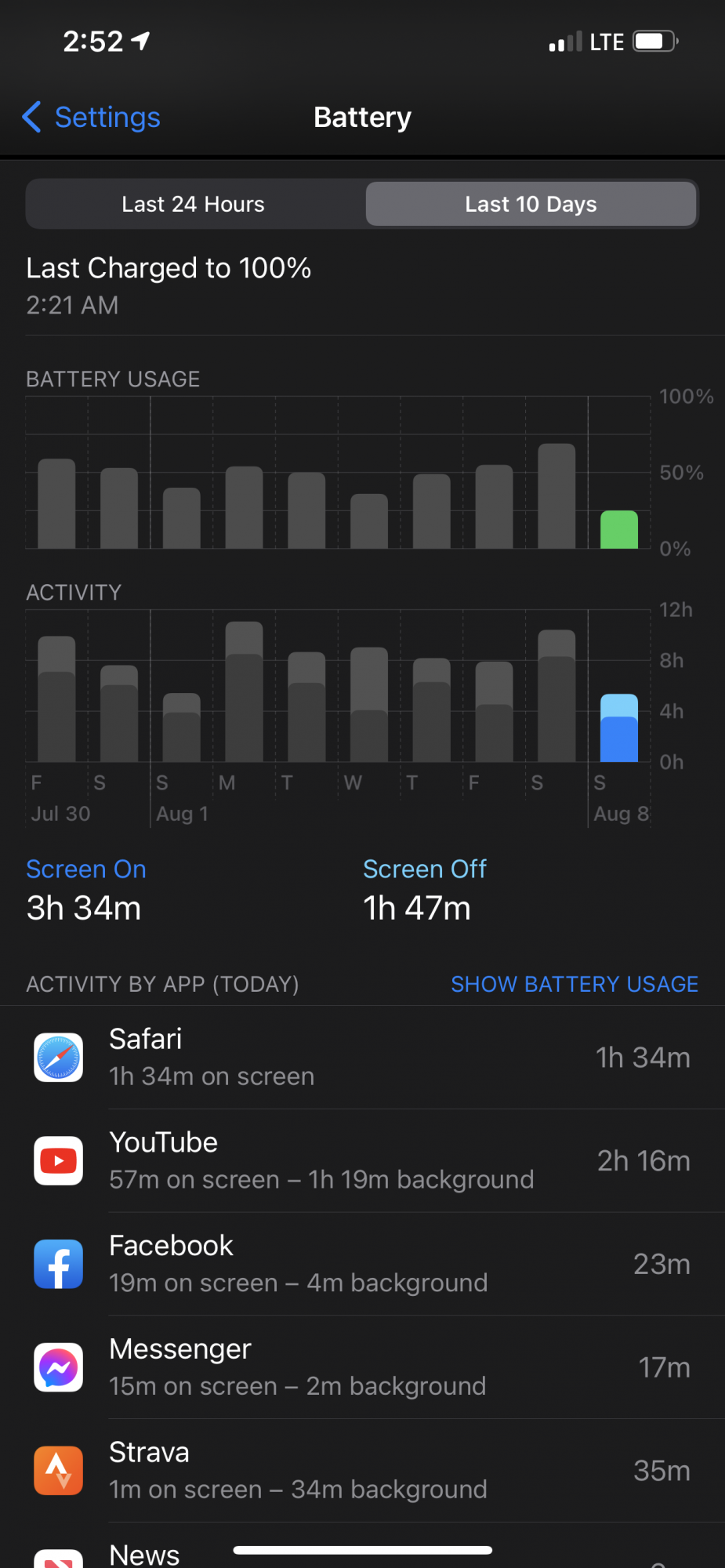Switch to Last 24 Hours view
Viewport: 725px width, 1568px height.
click(194, 205)
